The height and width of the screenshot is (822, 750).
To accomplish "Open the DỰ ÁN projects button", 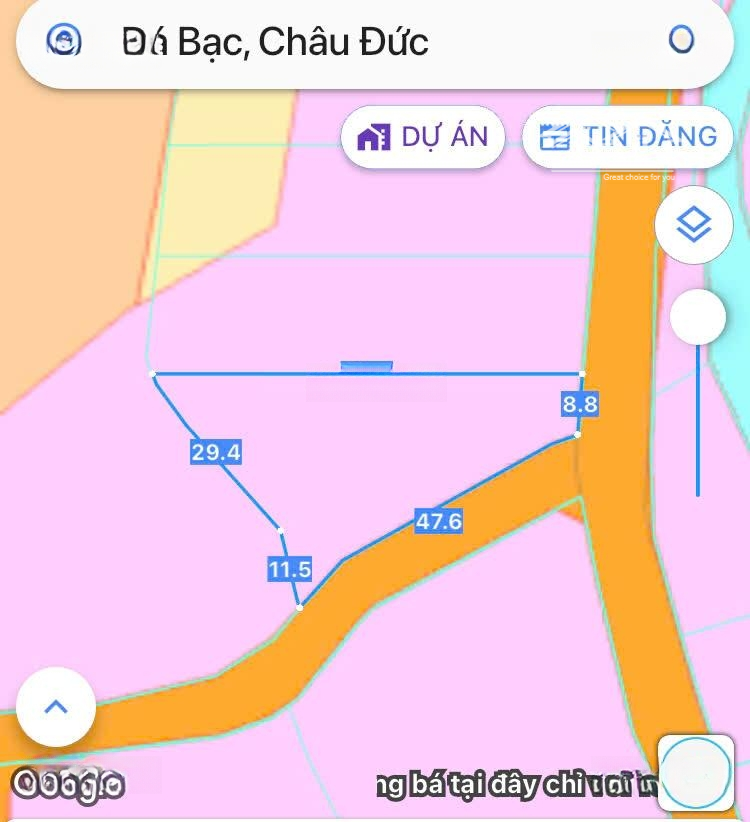I will [x=422, y=138].
